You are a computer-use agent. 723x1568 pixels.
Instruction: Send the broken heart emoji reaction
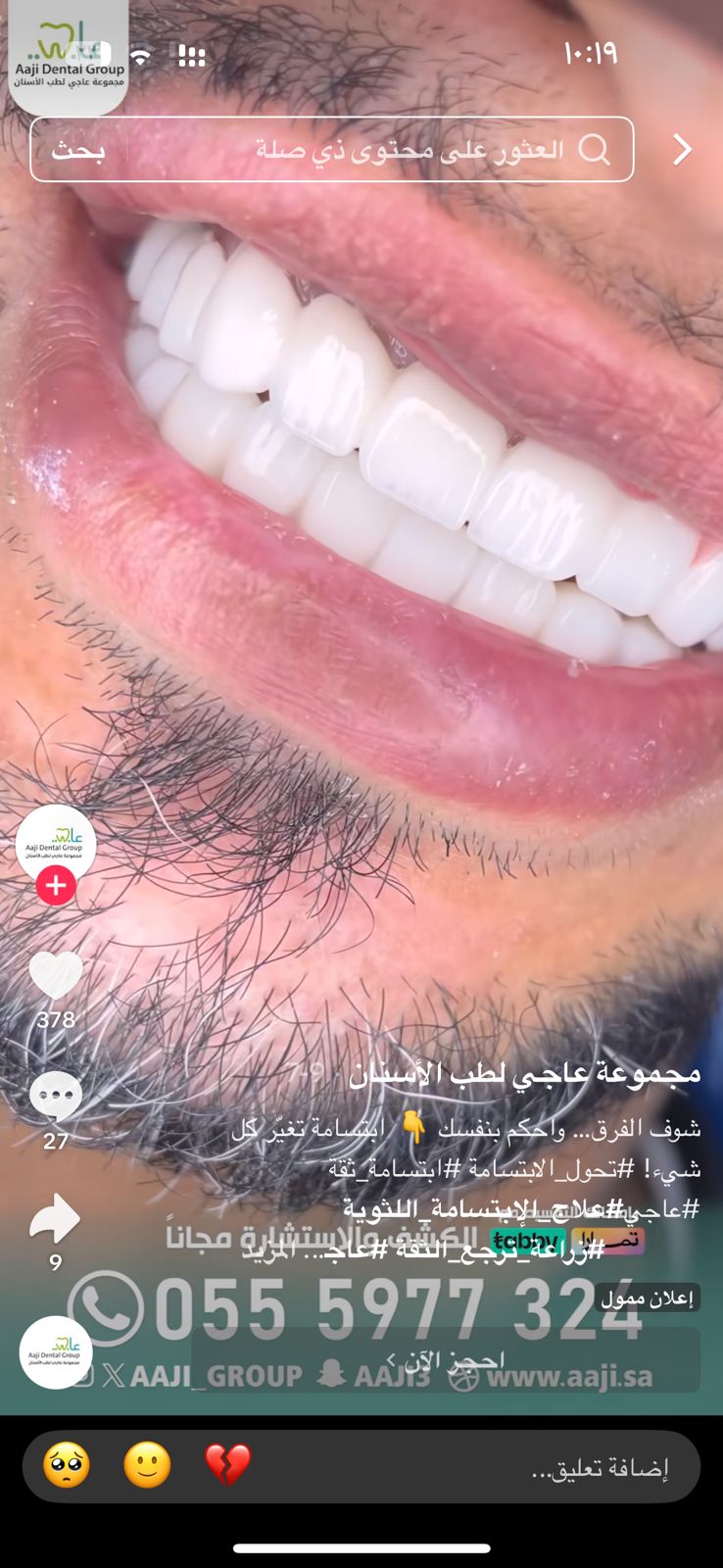click(x=227, y=1467)
